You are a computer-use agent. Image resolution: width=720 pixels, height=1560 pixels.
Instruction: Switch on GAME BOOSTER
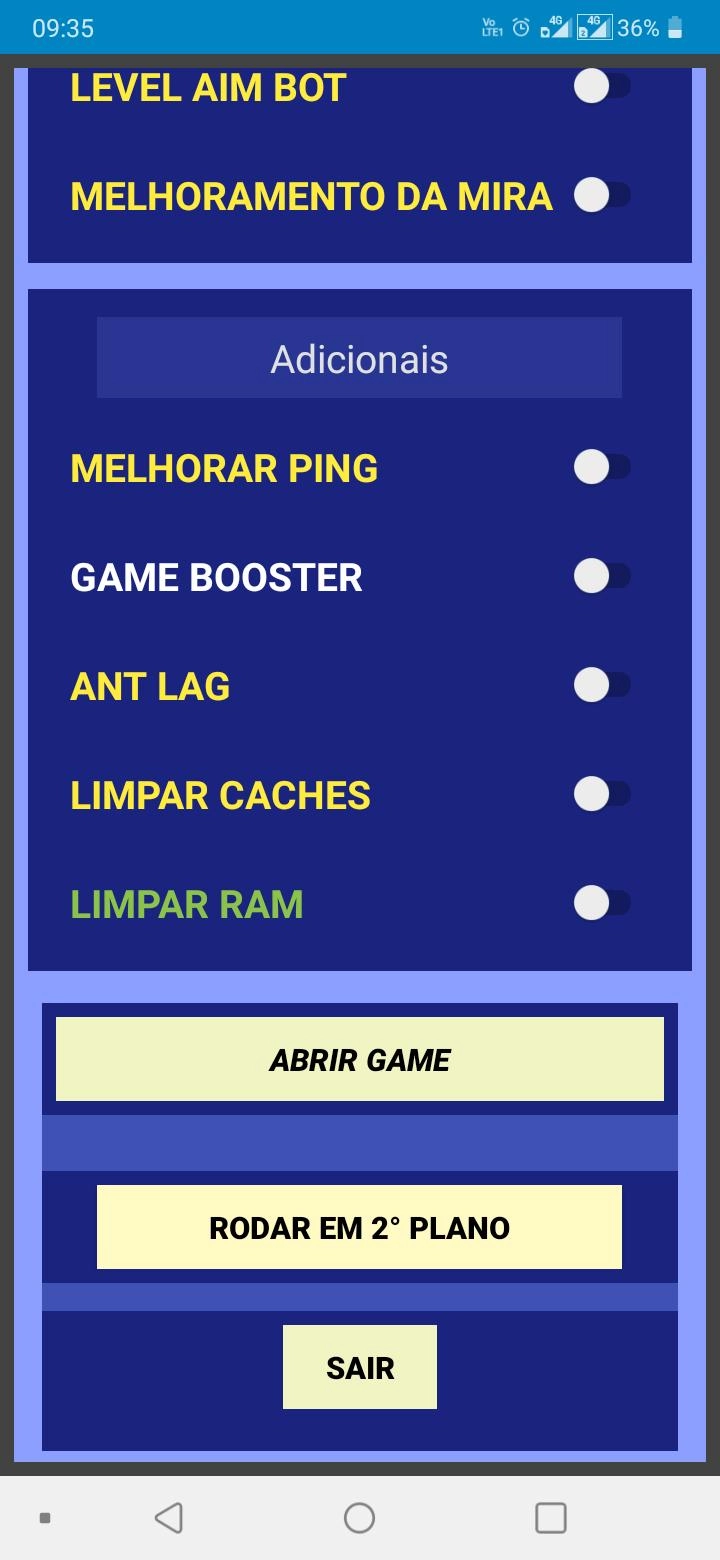602,576
